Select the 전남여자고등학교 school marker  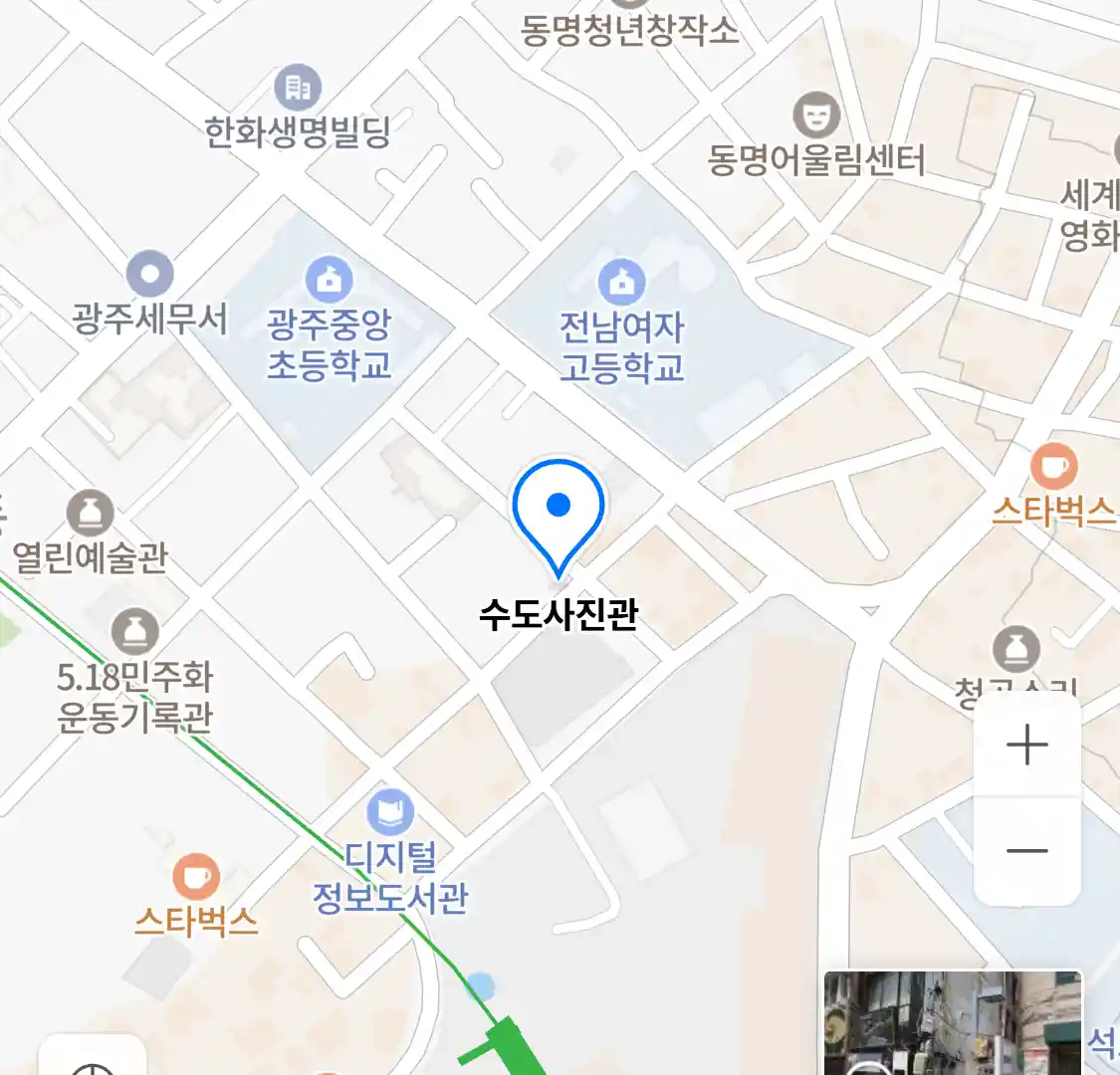point(621,283)
